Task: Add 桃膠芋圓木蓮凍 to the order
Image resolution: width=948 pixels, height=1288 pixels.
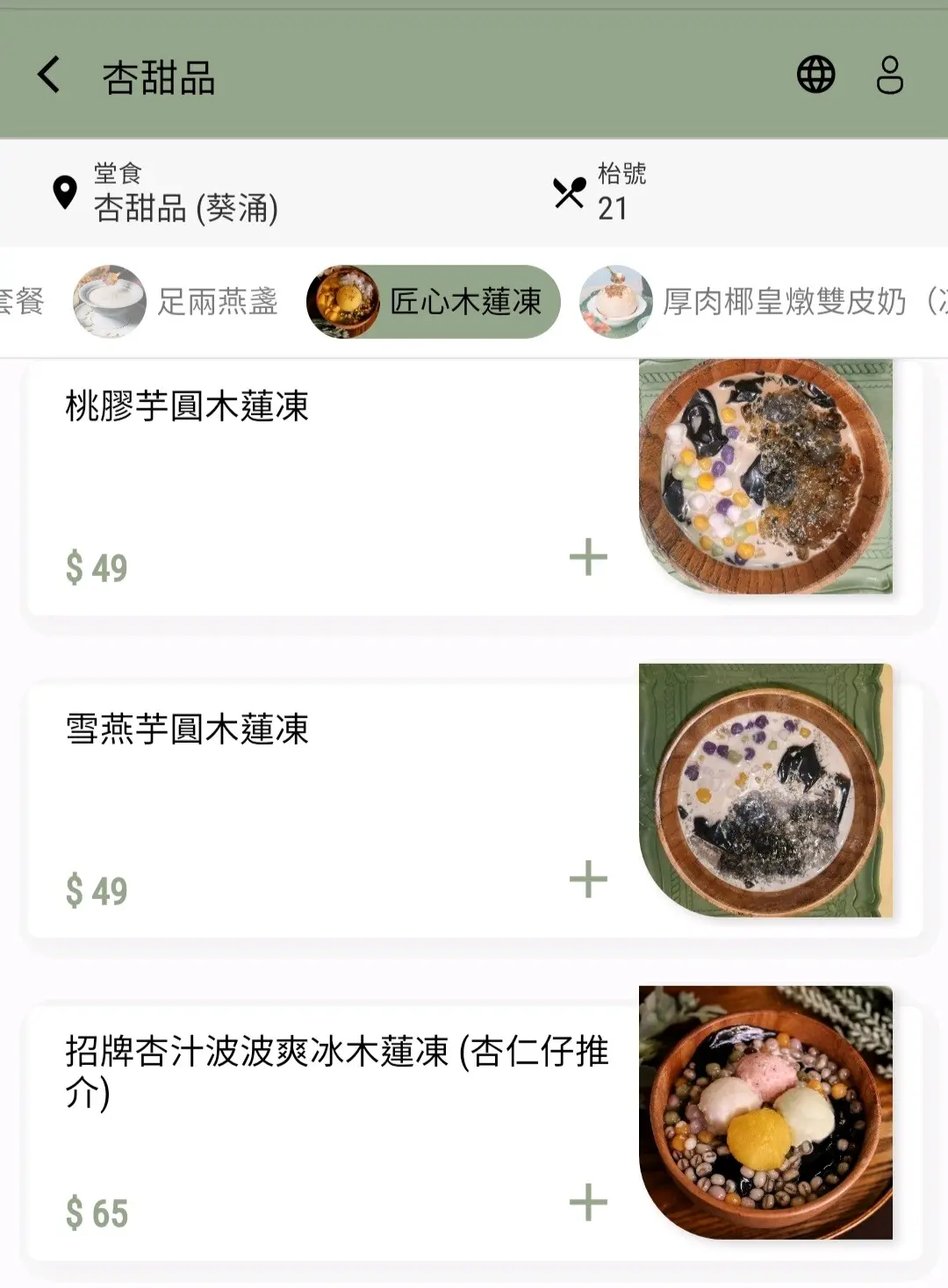Action: (588, 557)
